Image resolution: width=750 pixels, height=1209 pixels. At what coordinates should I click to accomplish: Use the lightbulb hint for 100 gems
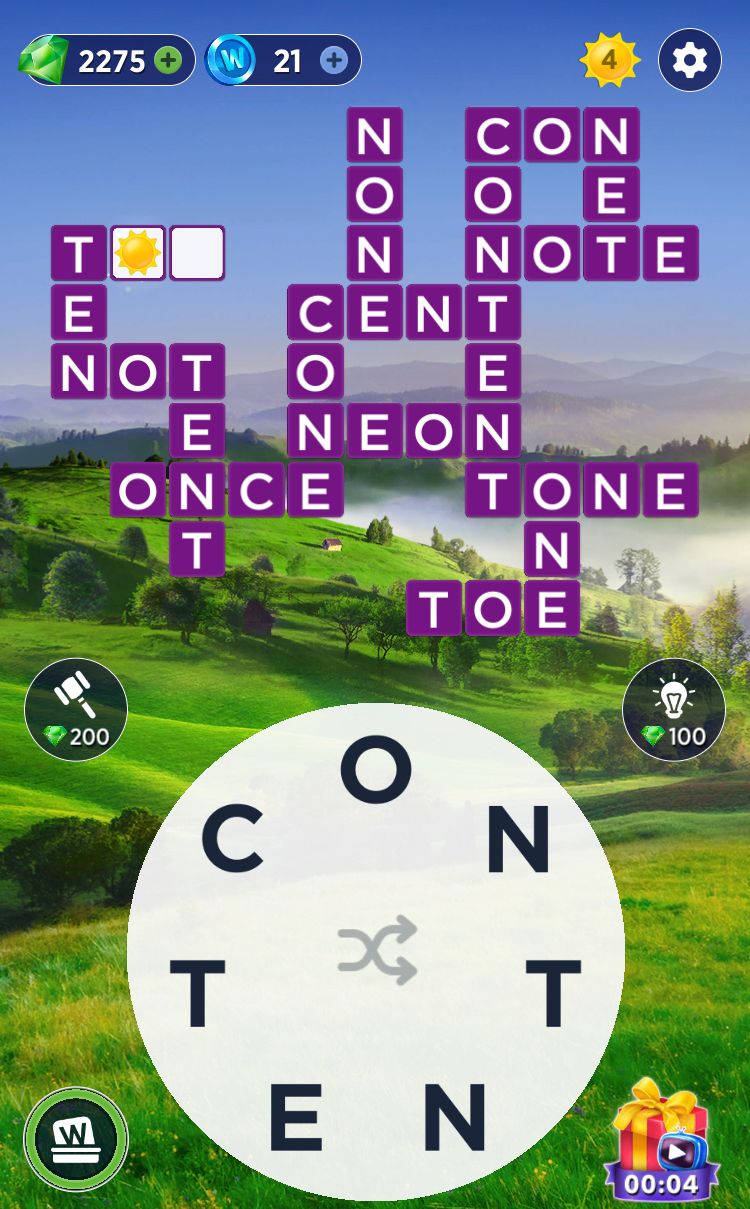673,709
